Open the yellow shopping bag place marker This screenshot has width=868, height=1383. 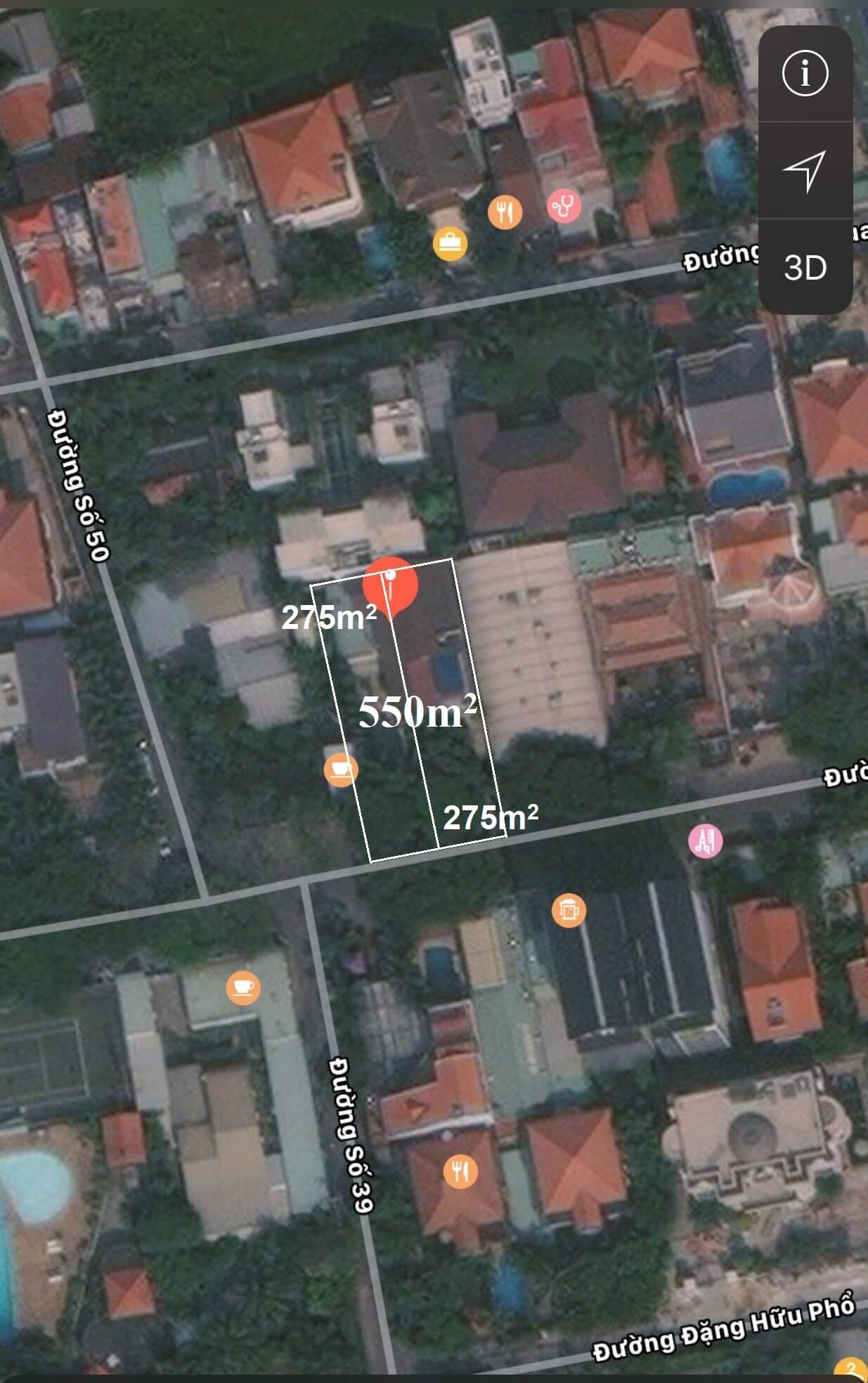click(450, 243)
